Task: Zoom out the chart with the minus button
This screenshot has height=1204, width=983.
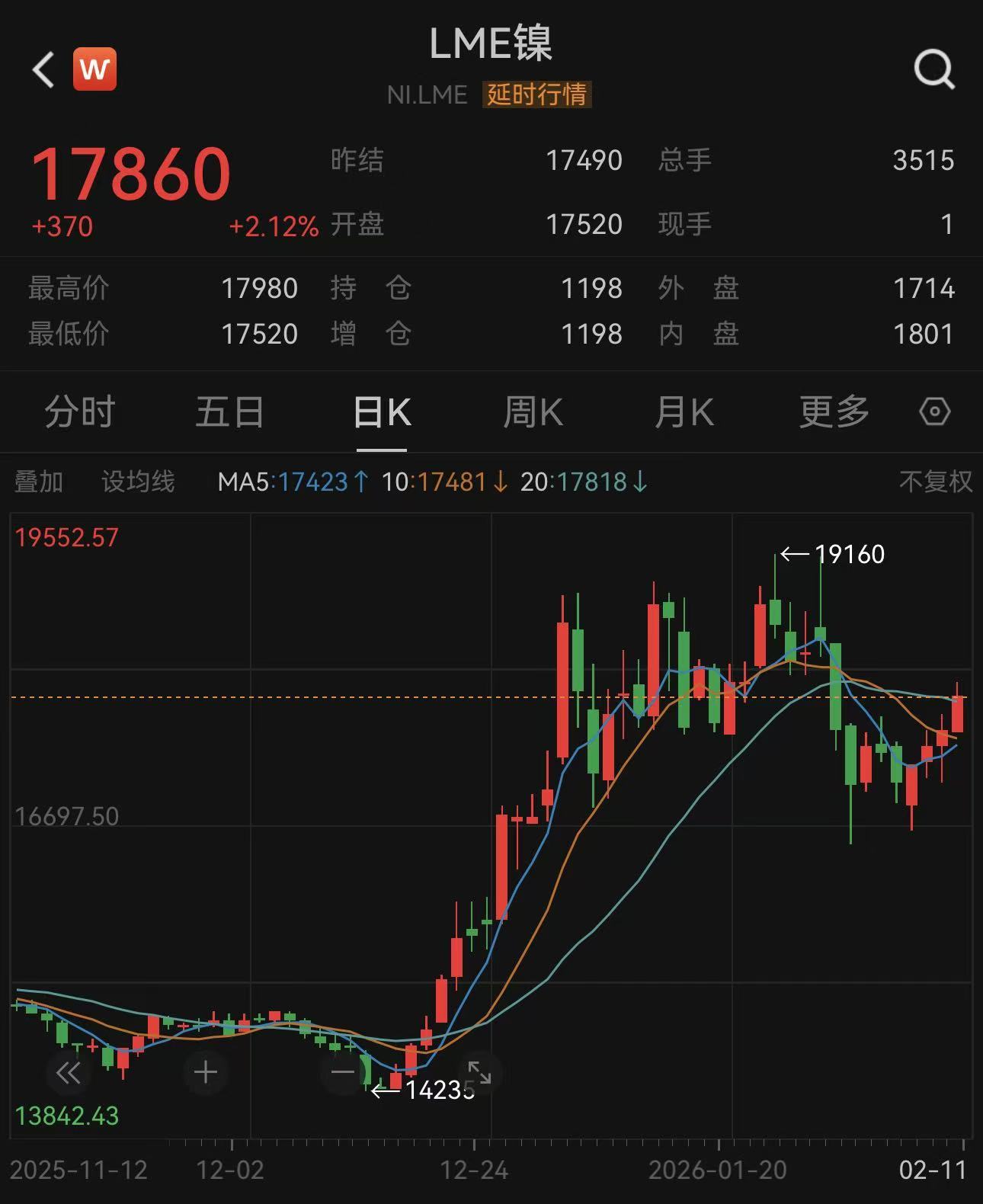Action: pyautogui.click(x=343, y=1073)
